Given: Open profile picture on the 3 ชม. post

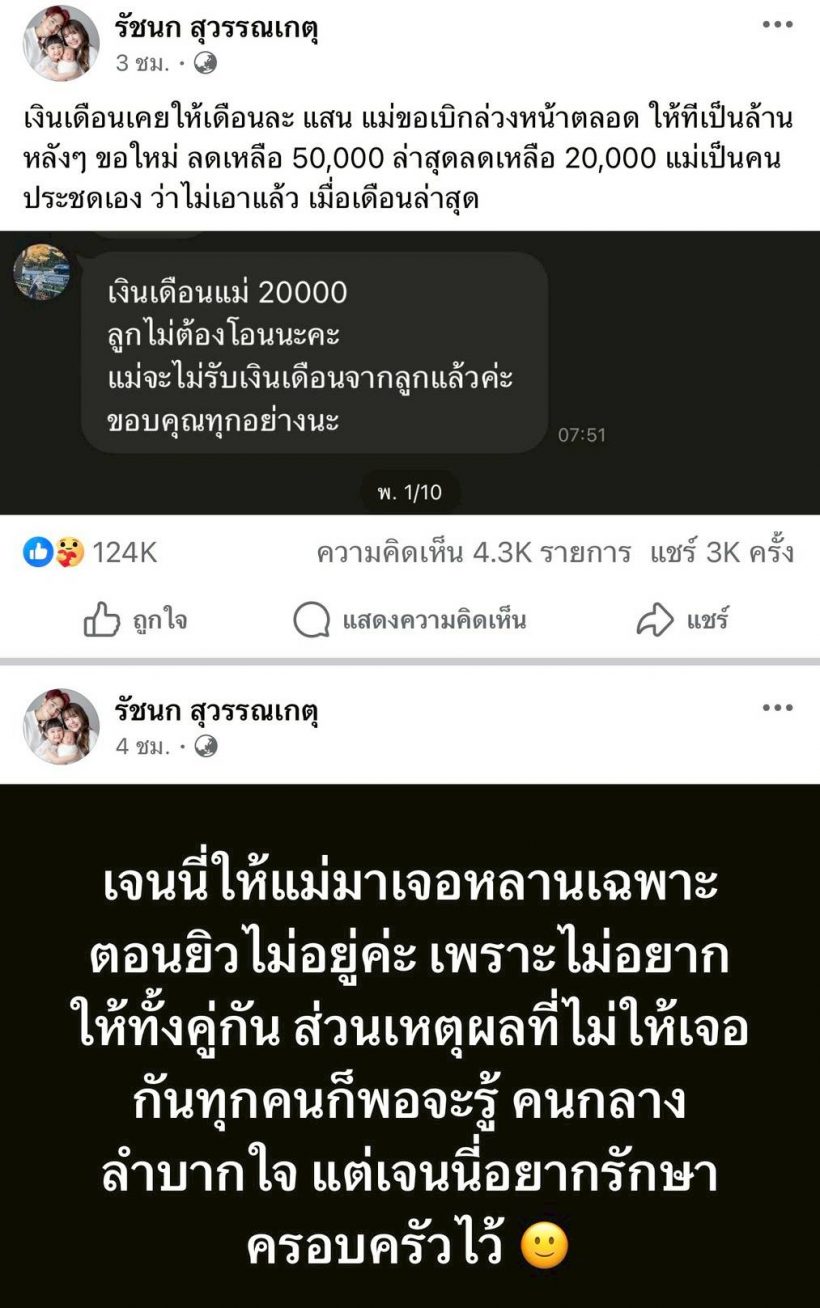Looking at the screenshot, I should point(61,43).
